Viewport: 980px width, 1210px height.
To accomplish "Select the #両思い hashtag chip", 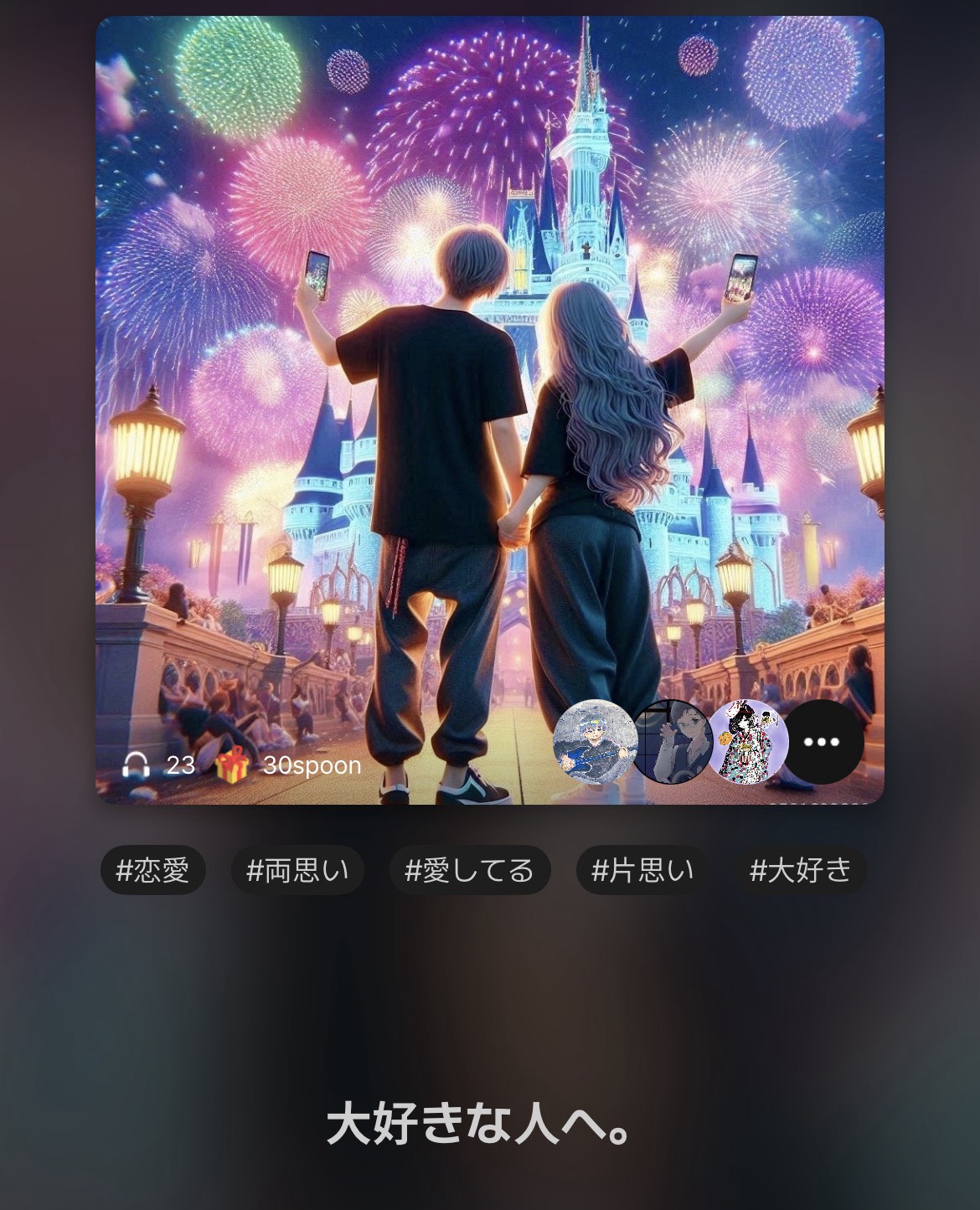I will (x=297, y=871).
